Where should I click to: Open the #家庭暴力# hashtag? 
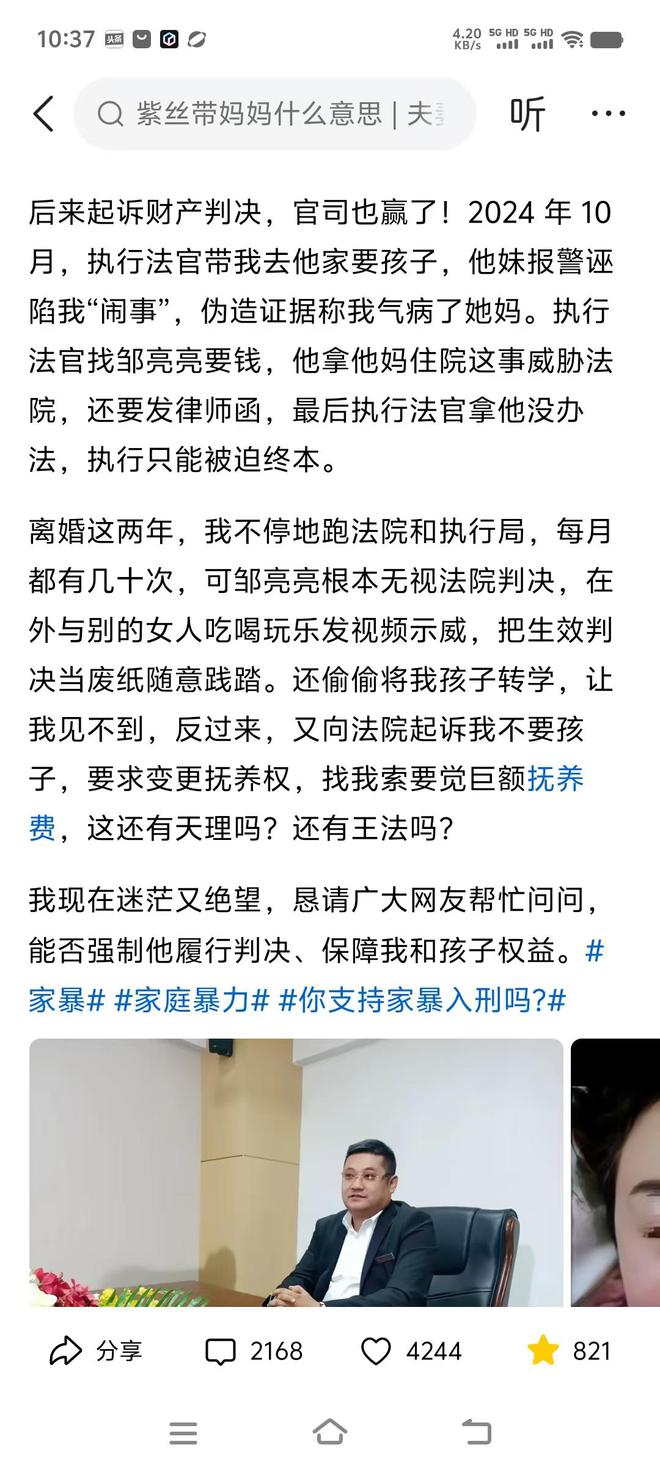(x=192, y=1000)
